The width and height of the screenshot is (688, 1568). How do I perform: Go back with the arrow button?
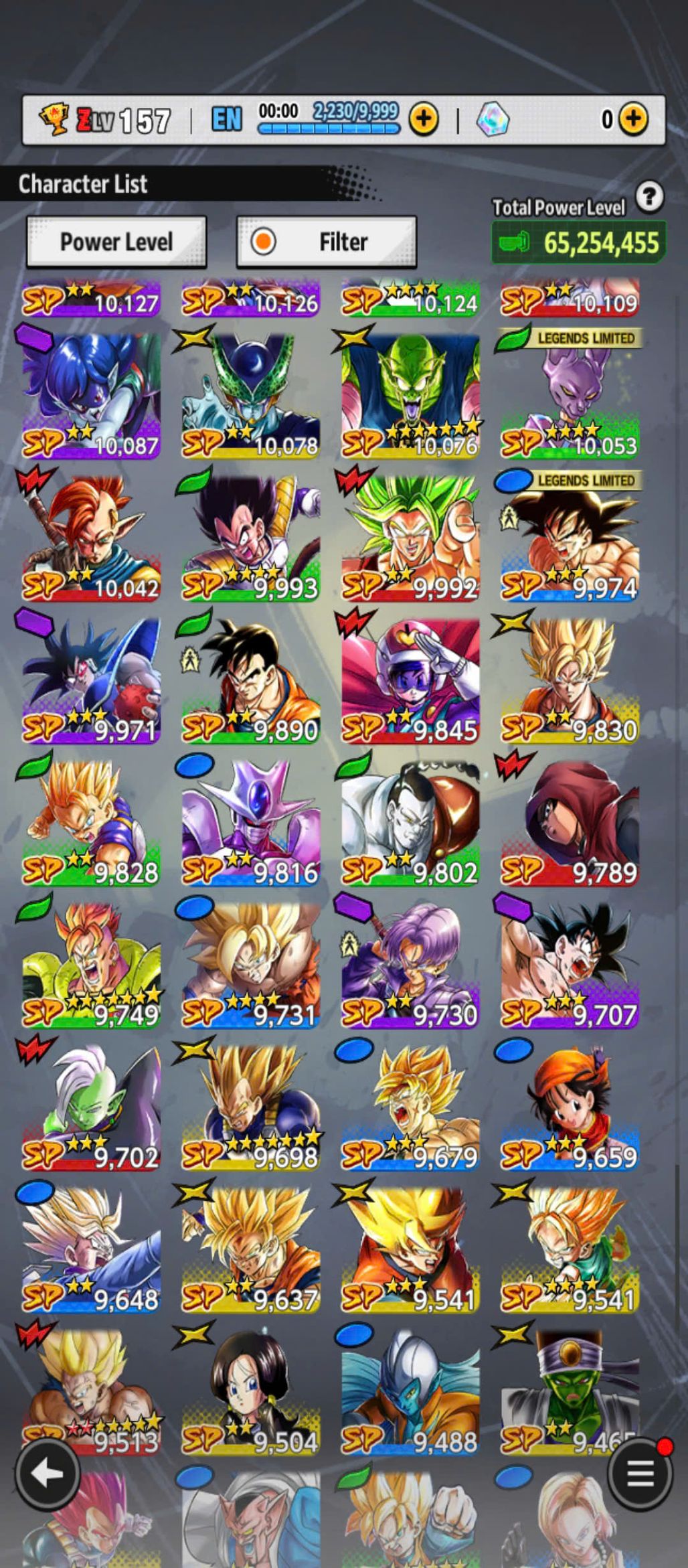48,1474
